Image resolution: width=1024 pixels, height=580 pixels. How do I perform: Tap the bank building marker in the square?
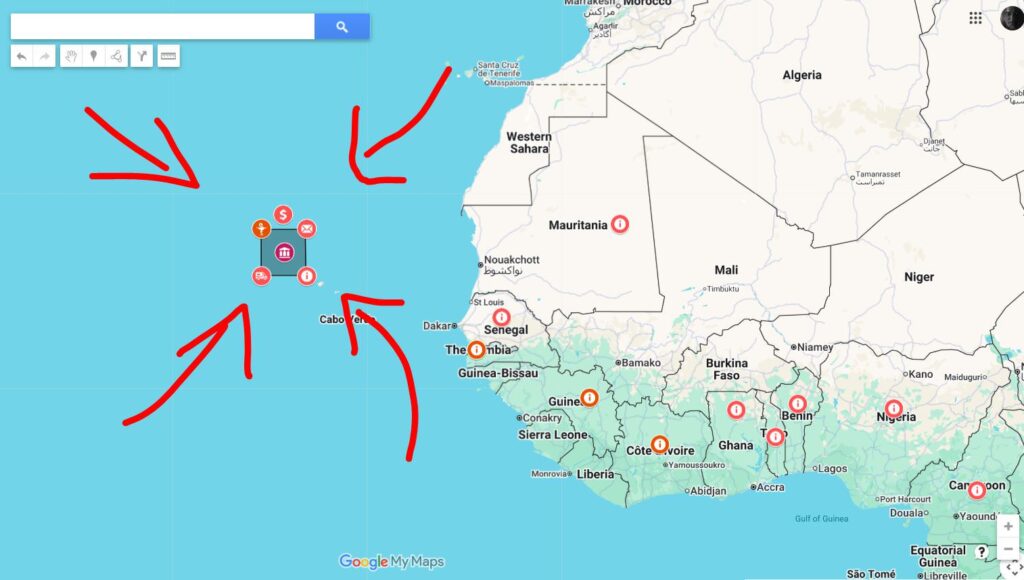(284, 251)
